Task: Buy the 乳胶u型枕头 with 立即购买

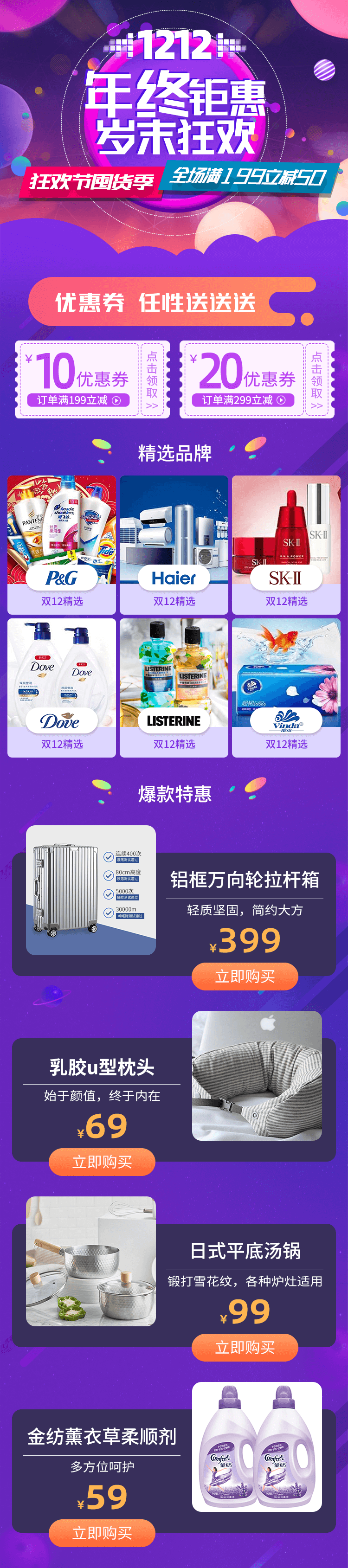Action: pos(102,1162)
